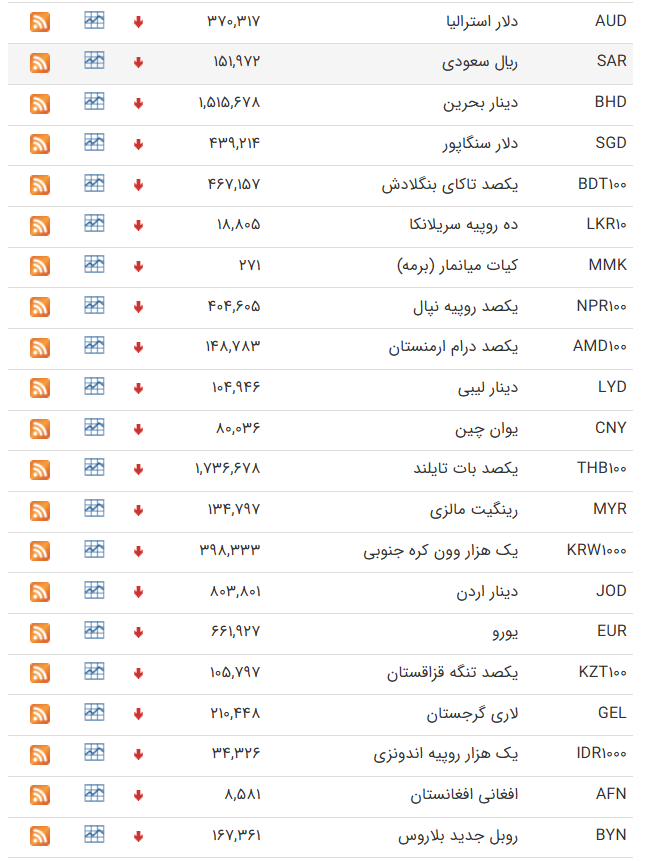Tap the RSS icon for GEL
The image size is (645, 861).
point(40,714)
